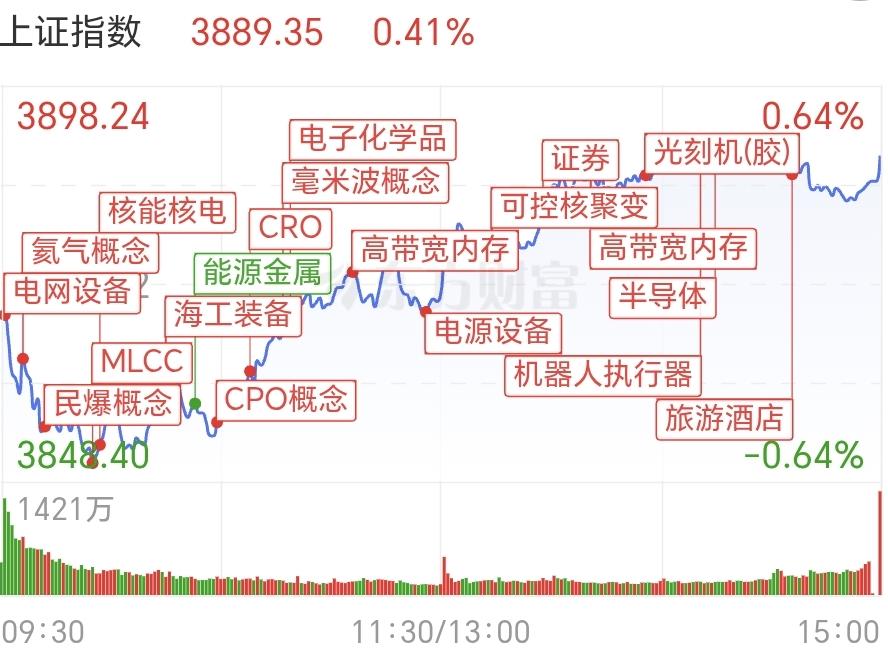This screenshot has width=888, height=666.
Task: Open the 电子化学品 sector tag
Action: (x=373, y=137)
